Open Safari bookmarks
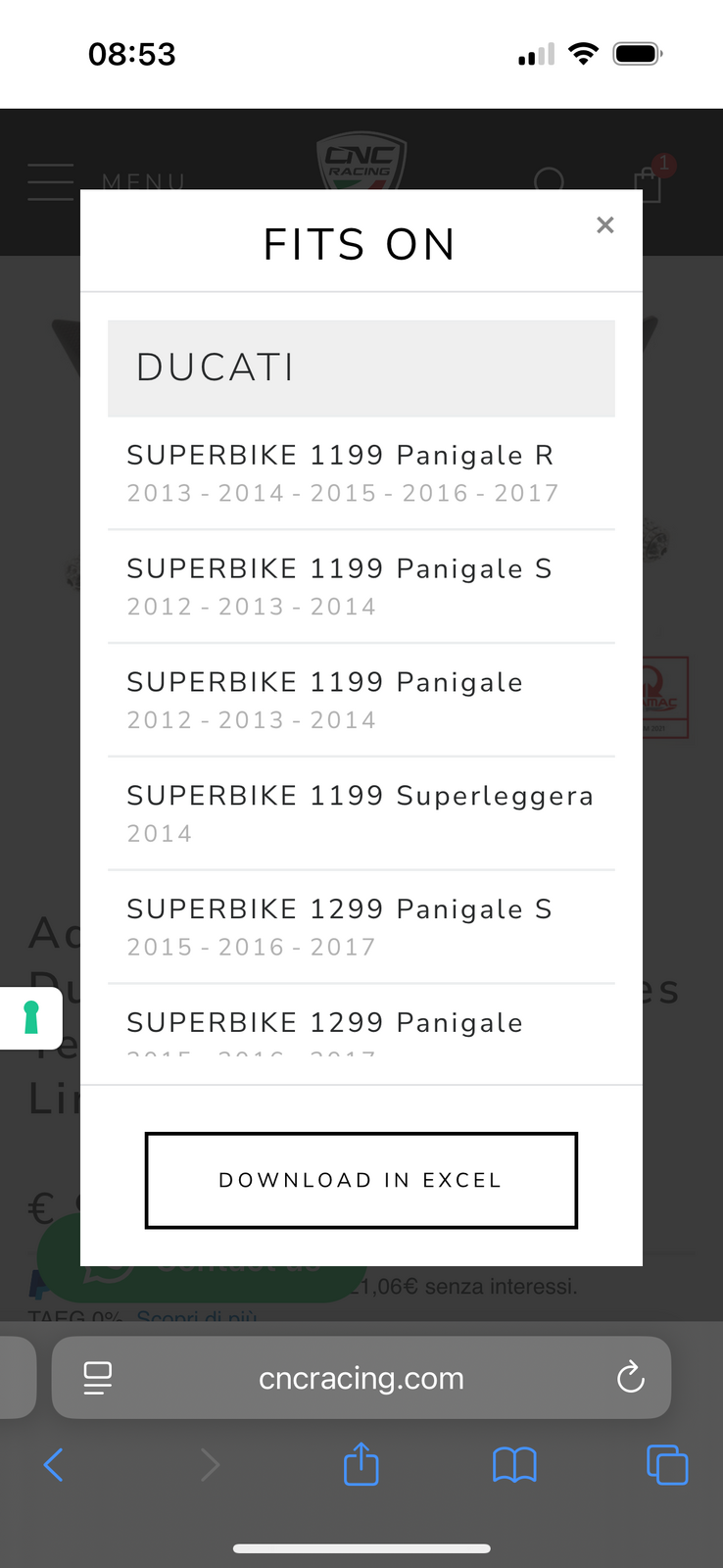The image size is (723, 1568). point(514,1465)
